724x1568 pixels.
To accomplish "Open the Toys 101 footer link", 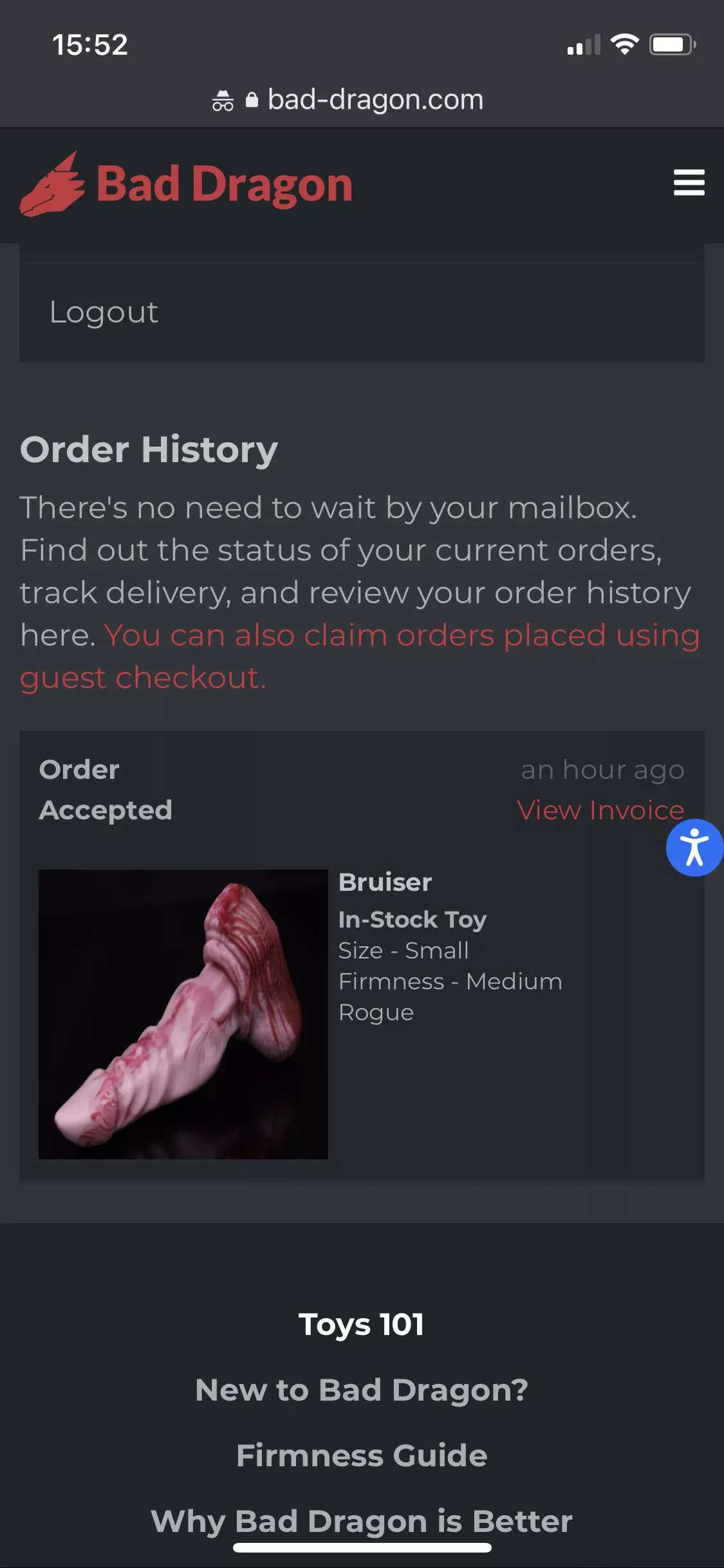I will (x=362, y=1325).
